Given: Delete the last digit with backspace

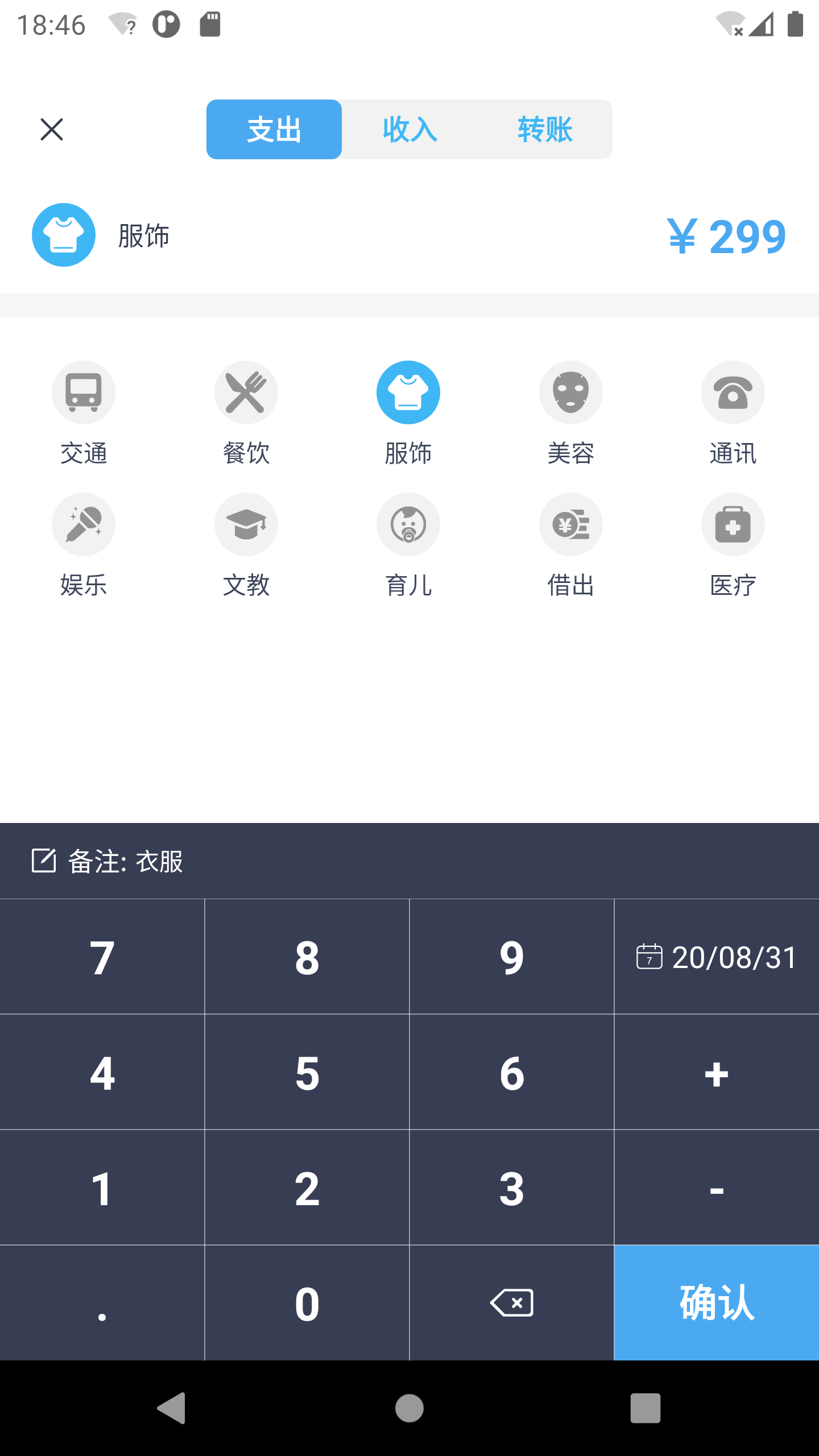Looking at the screenshot, I should (x=512, y=1303).
